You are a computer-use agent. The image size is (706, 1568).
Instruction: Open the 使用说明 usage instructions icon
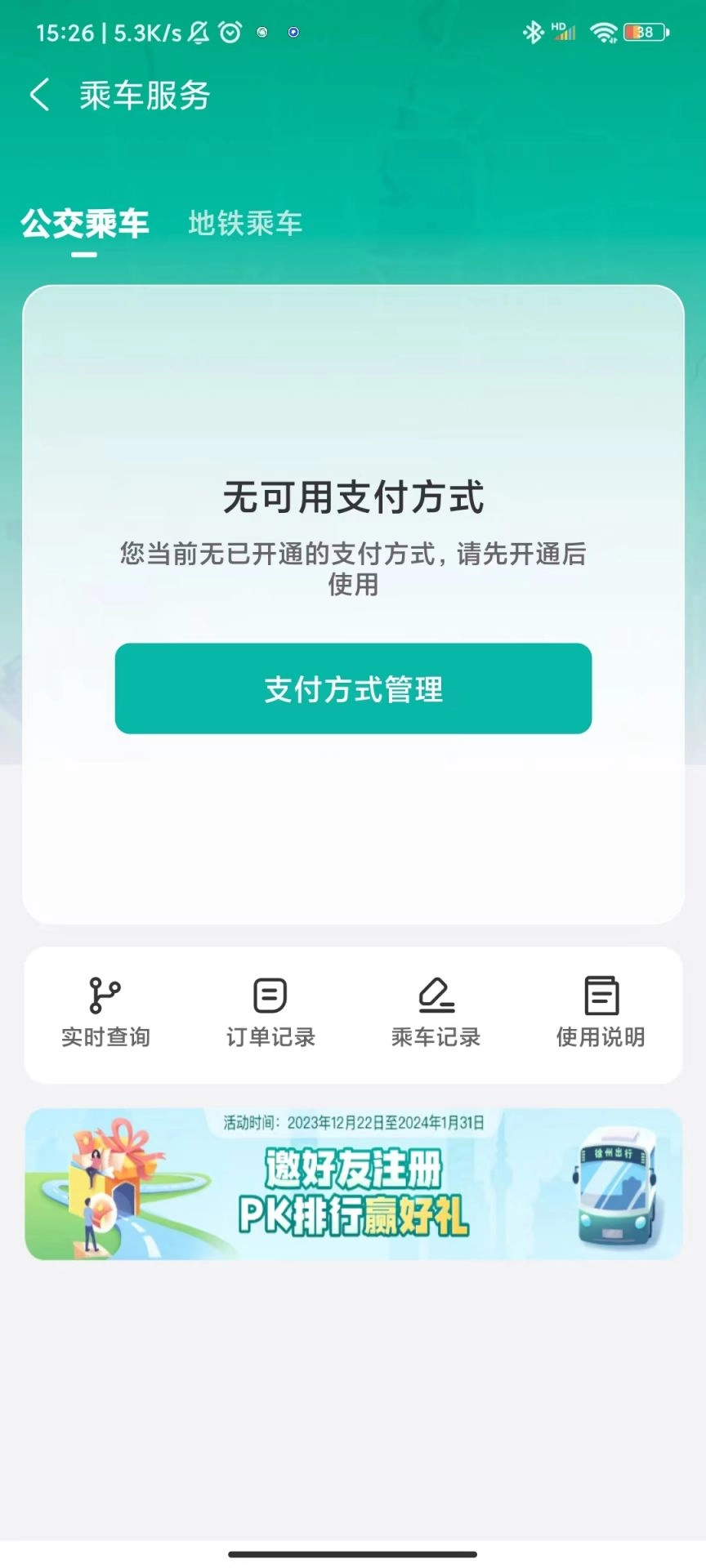tap(601, 1013)
